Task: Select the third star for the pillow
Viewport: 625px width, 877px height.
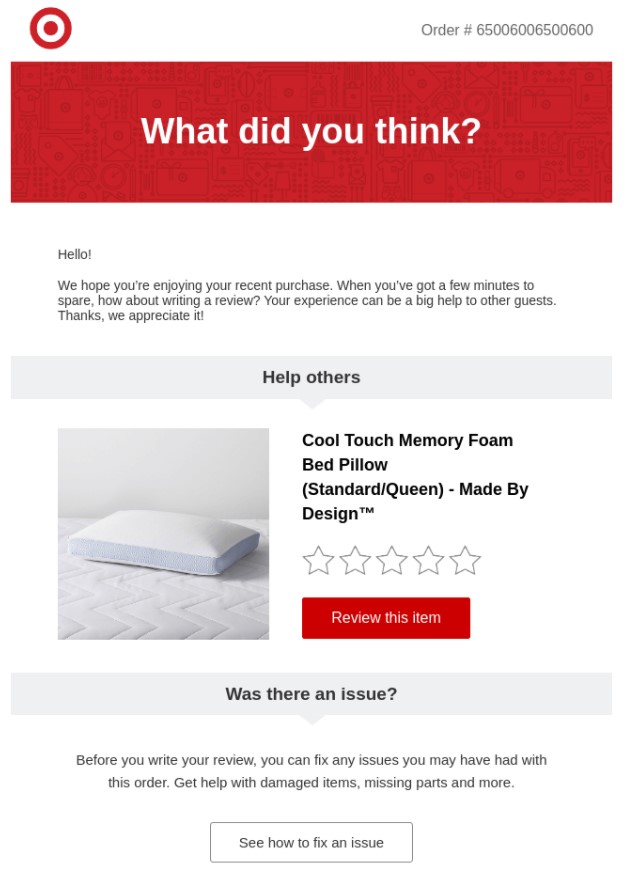Action: 391,561
